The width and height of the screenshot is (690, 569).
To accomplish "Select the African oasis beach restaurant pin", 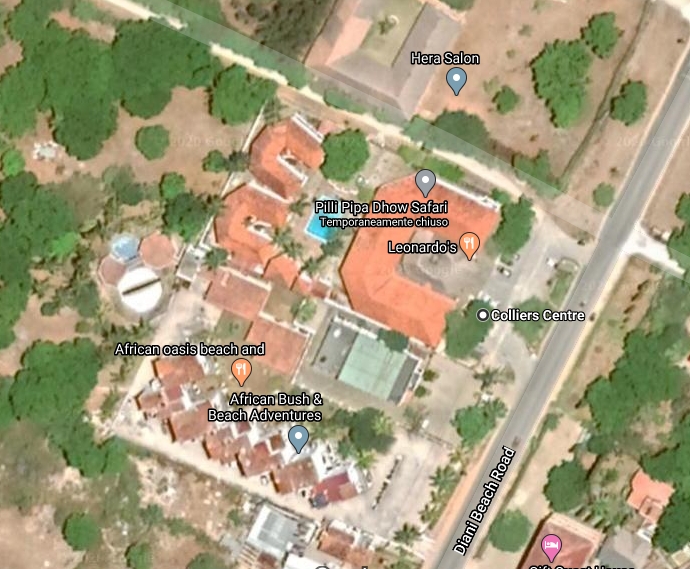I will [241, 371].
